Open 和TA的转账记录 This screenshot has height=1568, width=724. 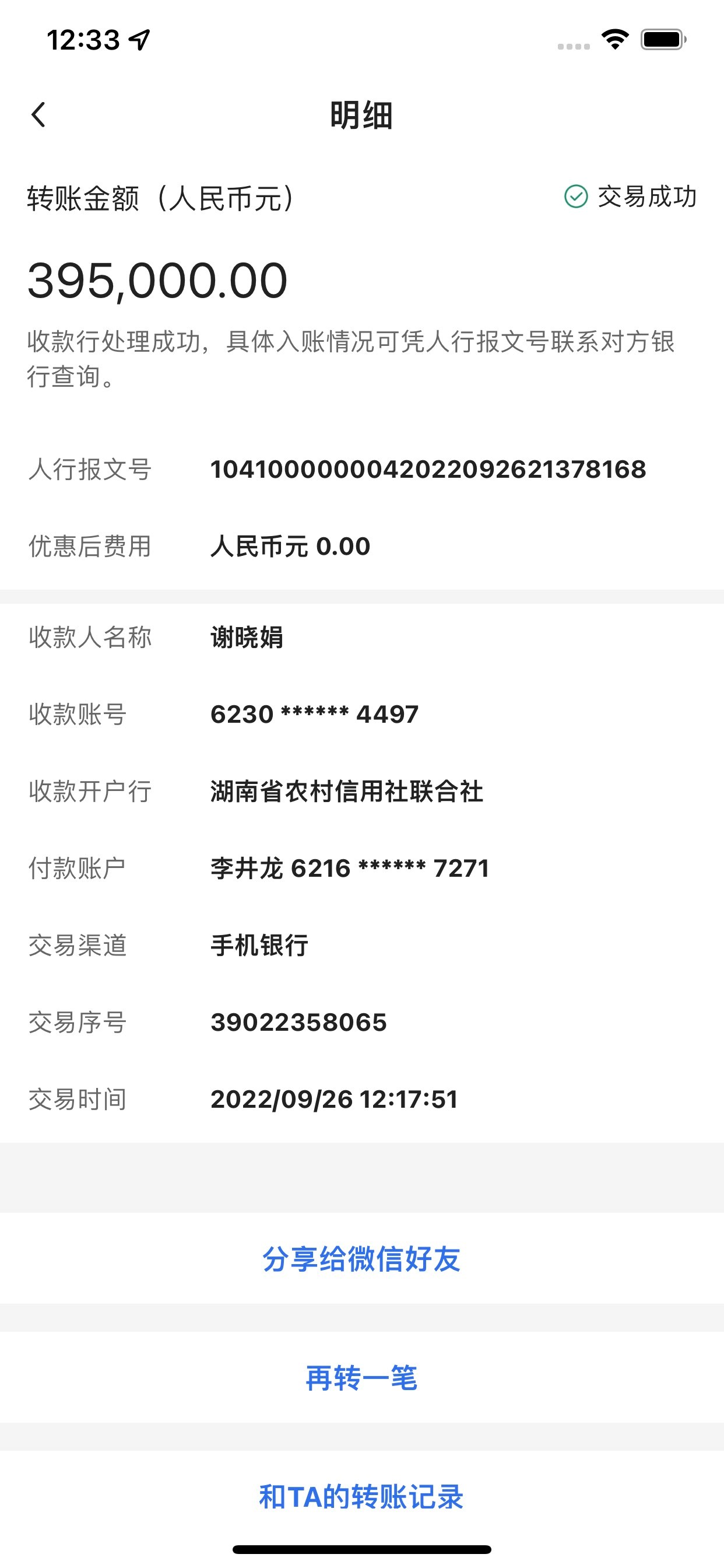pyautogui.click(x=361, y=1497)
